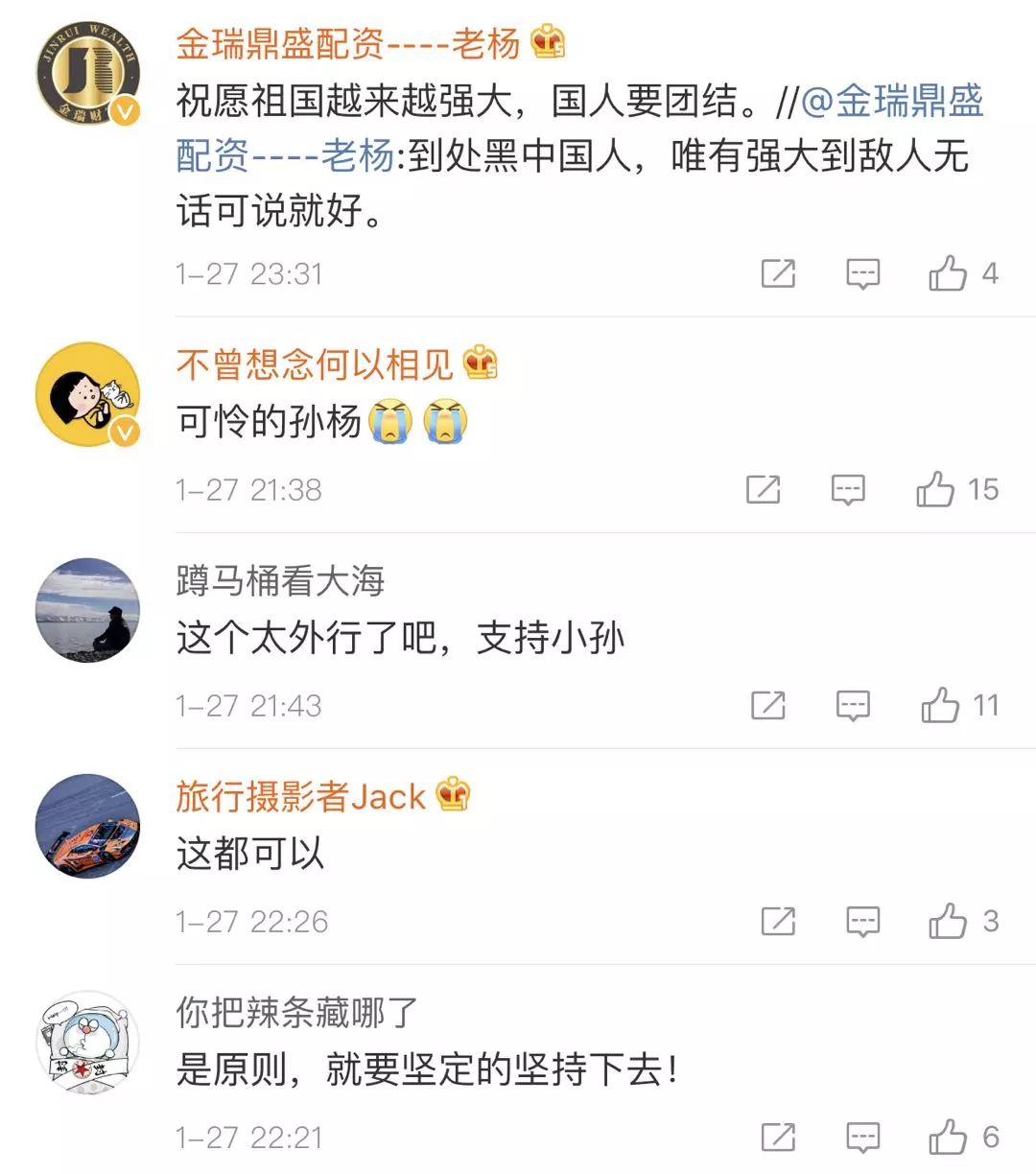Open the @金瑞鼎盛配资----老杨 mention link
Image resolution: width=1036 pixels, height=1174 pixels.
(x=891, y=102)
